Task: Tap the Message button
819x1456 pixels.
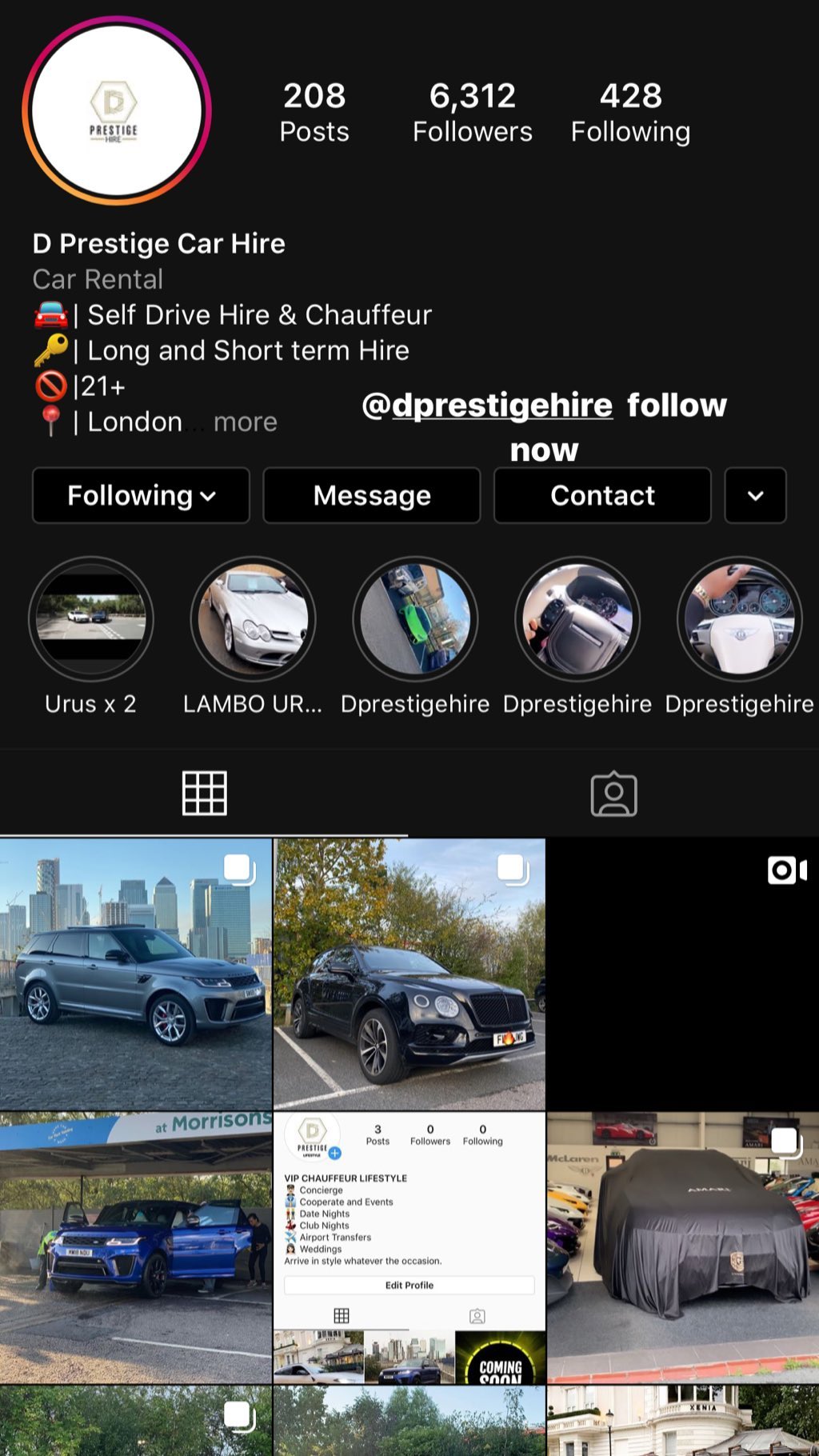Action: coord(372,495)
